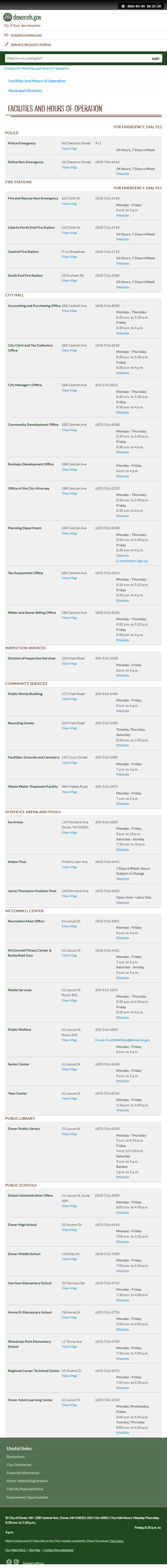
Task: Open the Motor Vehicle Registration link
Action: click(27, 1481)
